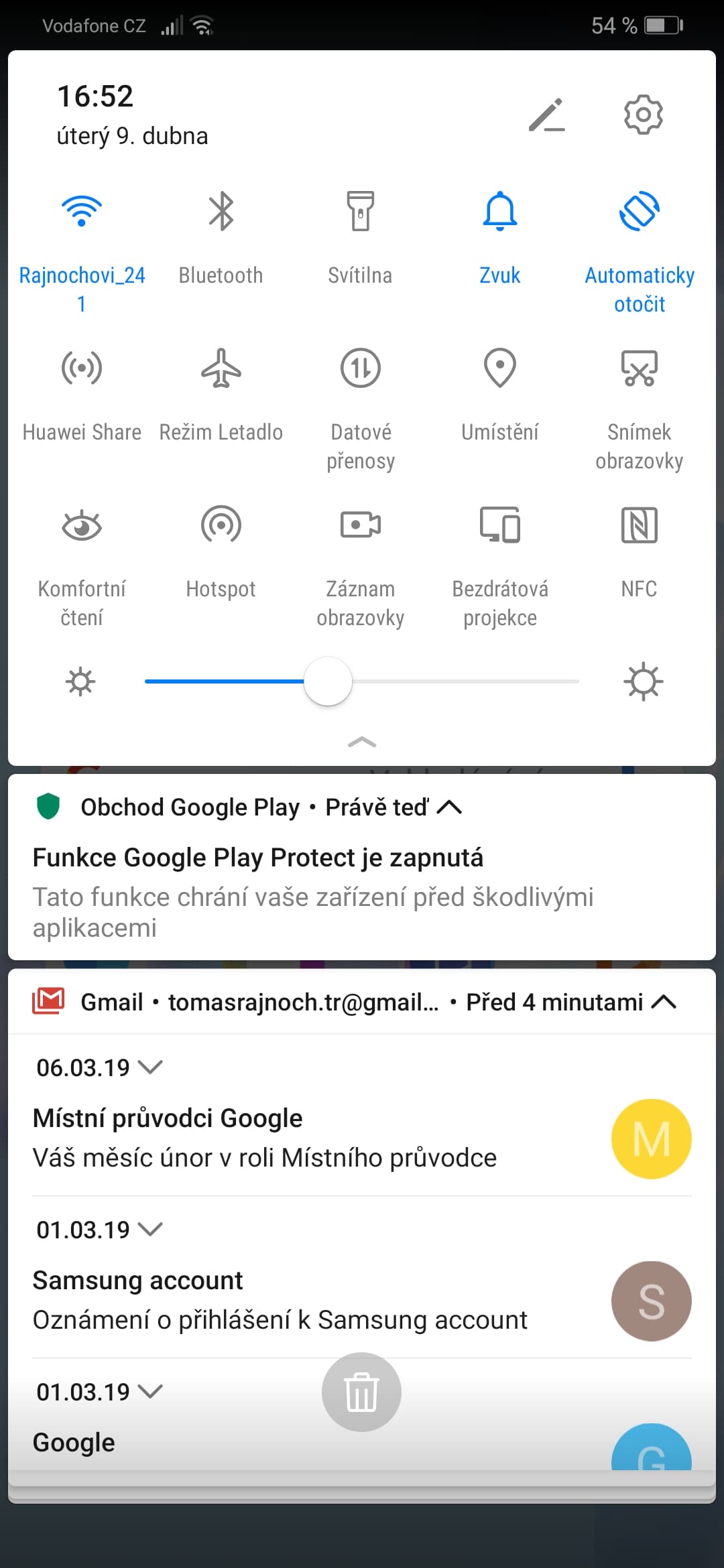Turn on the Svítilna flashlight
This screenshot has height=1568, width=724.
tap(361, 211)
